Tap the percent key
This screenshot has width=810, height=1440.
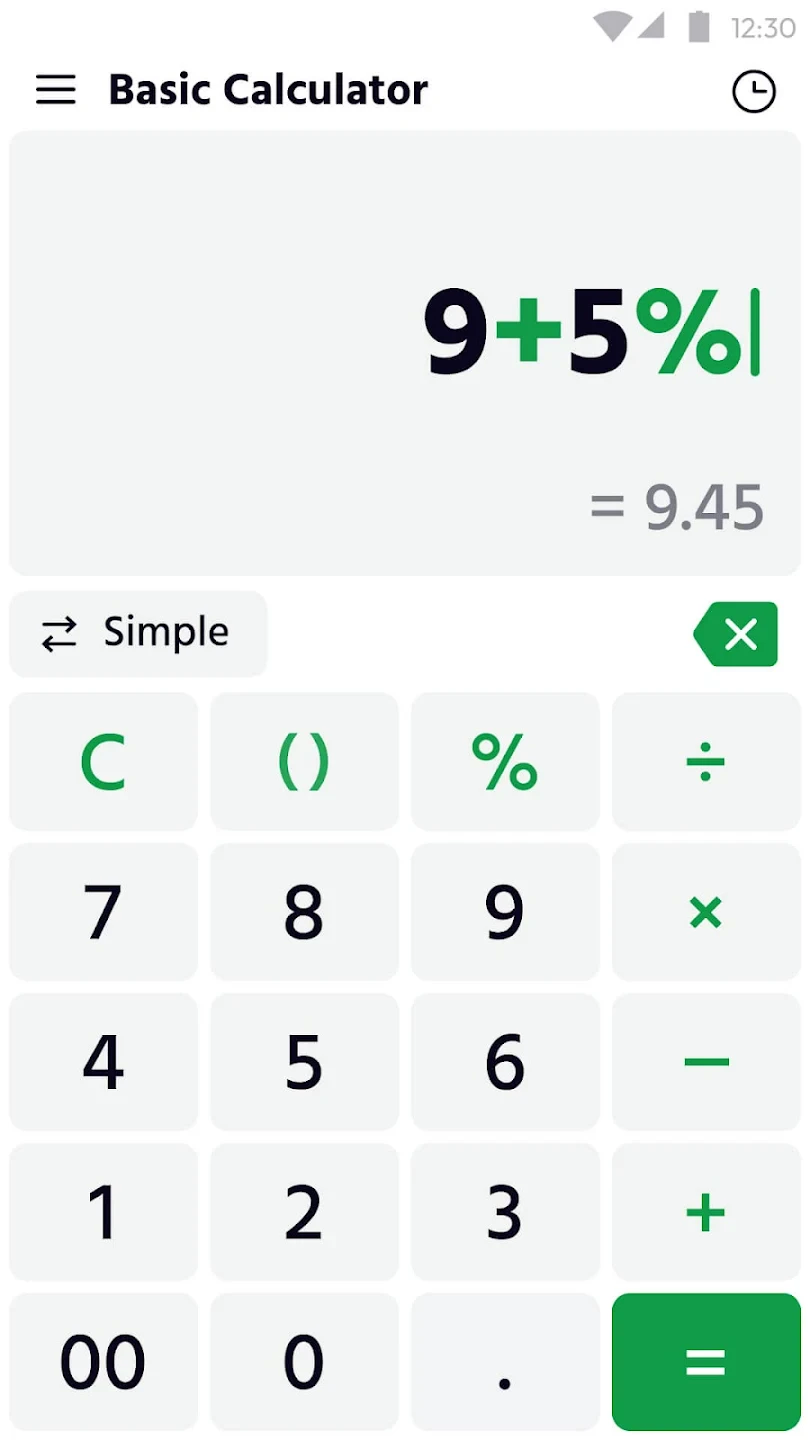[x=505, y=762]
